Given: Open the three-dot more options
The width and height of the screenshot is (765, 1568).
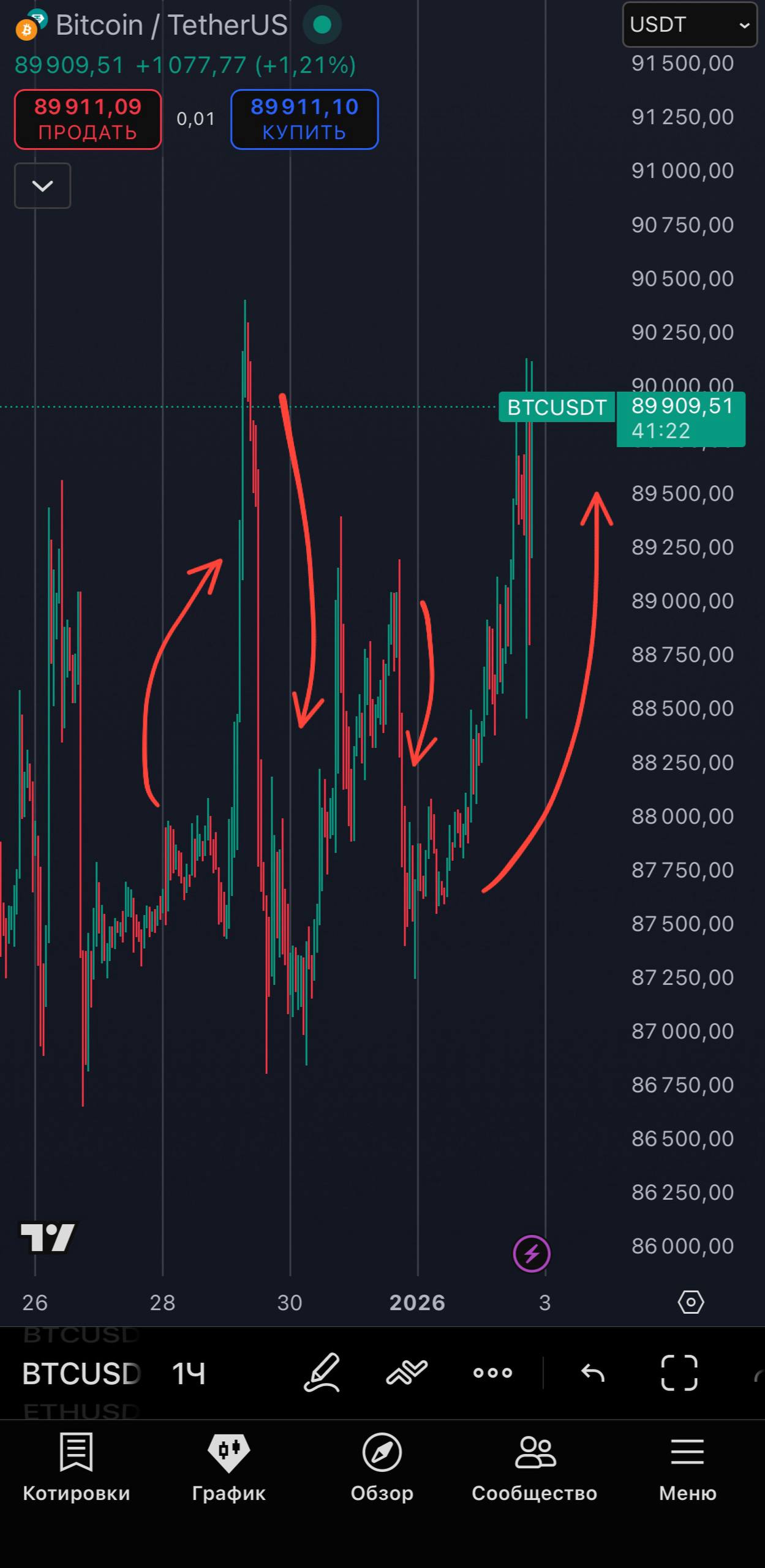Looking at the screenshot, I should [492, 1373].
